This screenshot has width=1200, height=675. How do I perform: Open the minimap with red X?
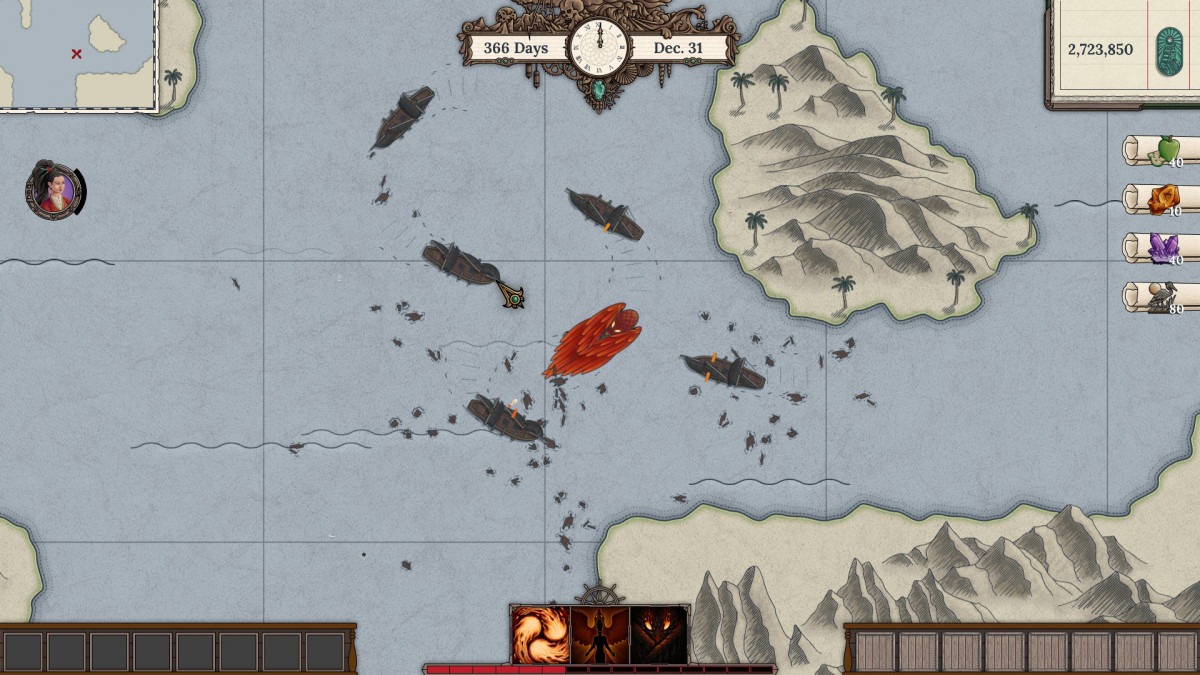tap(77, 53)
